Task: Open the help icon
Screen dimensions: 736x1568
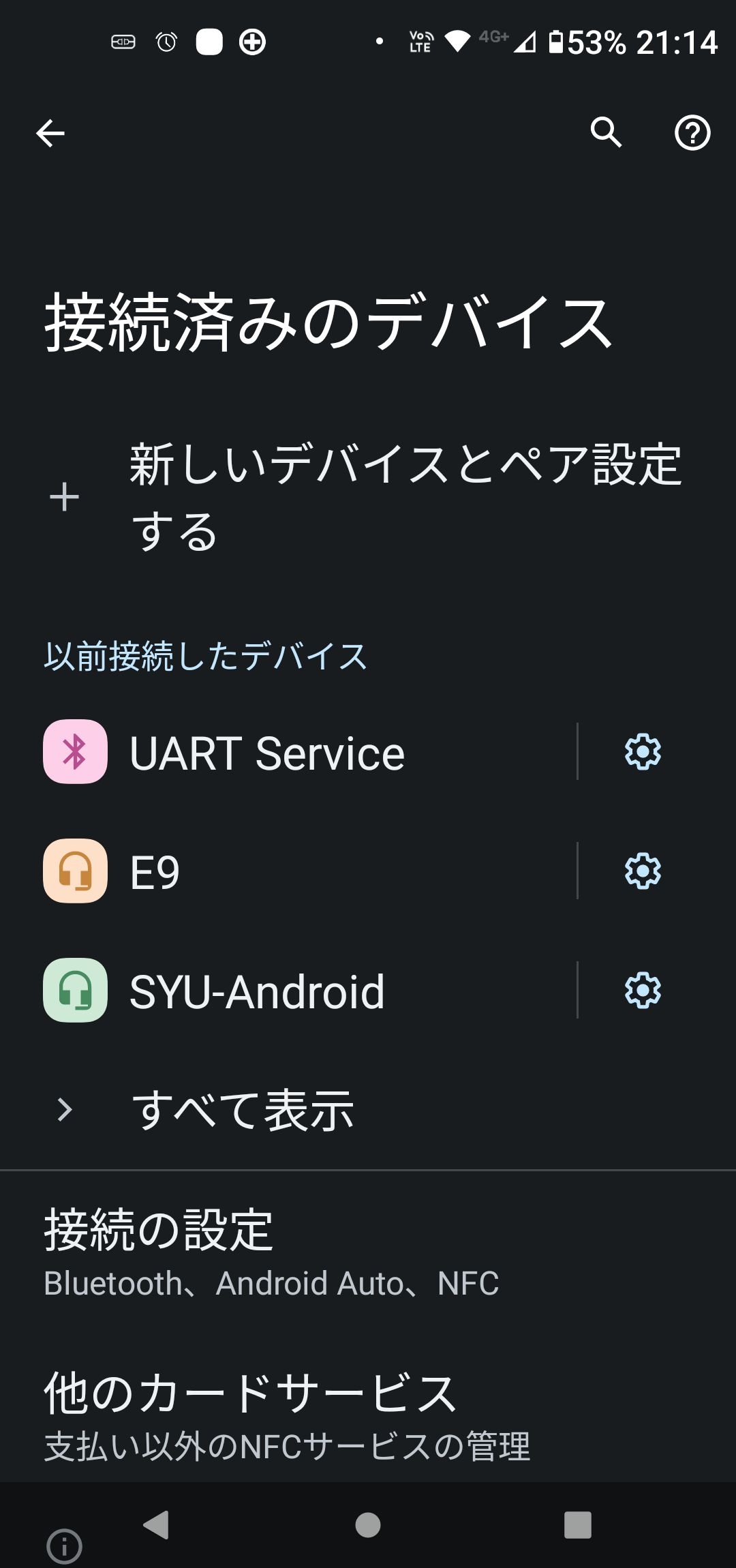Action: point(692,133)
